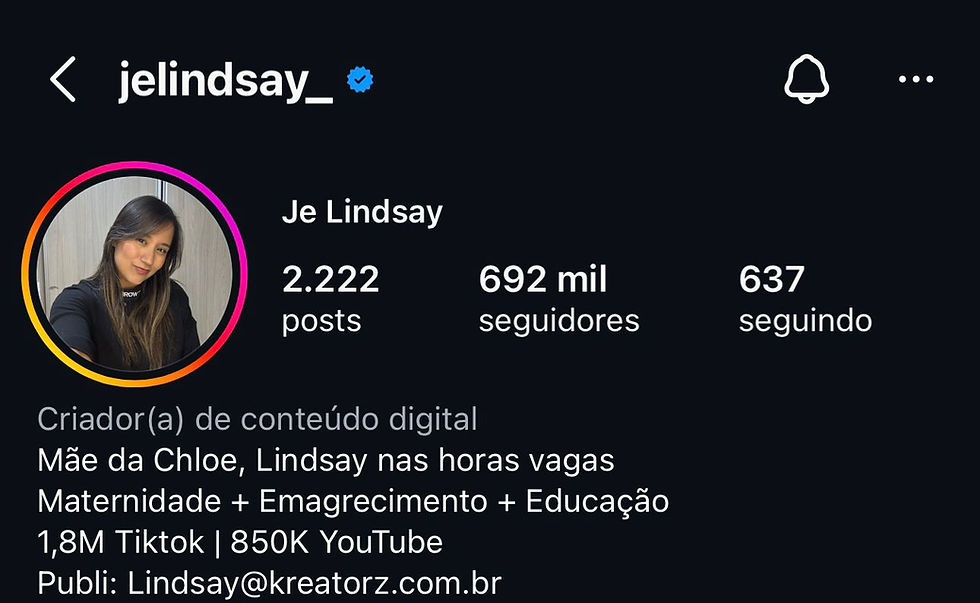Viewport: 980px width, 603px height.
Task: Open the 692 mil seguidores list
Action: 558,298
